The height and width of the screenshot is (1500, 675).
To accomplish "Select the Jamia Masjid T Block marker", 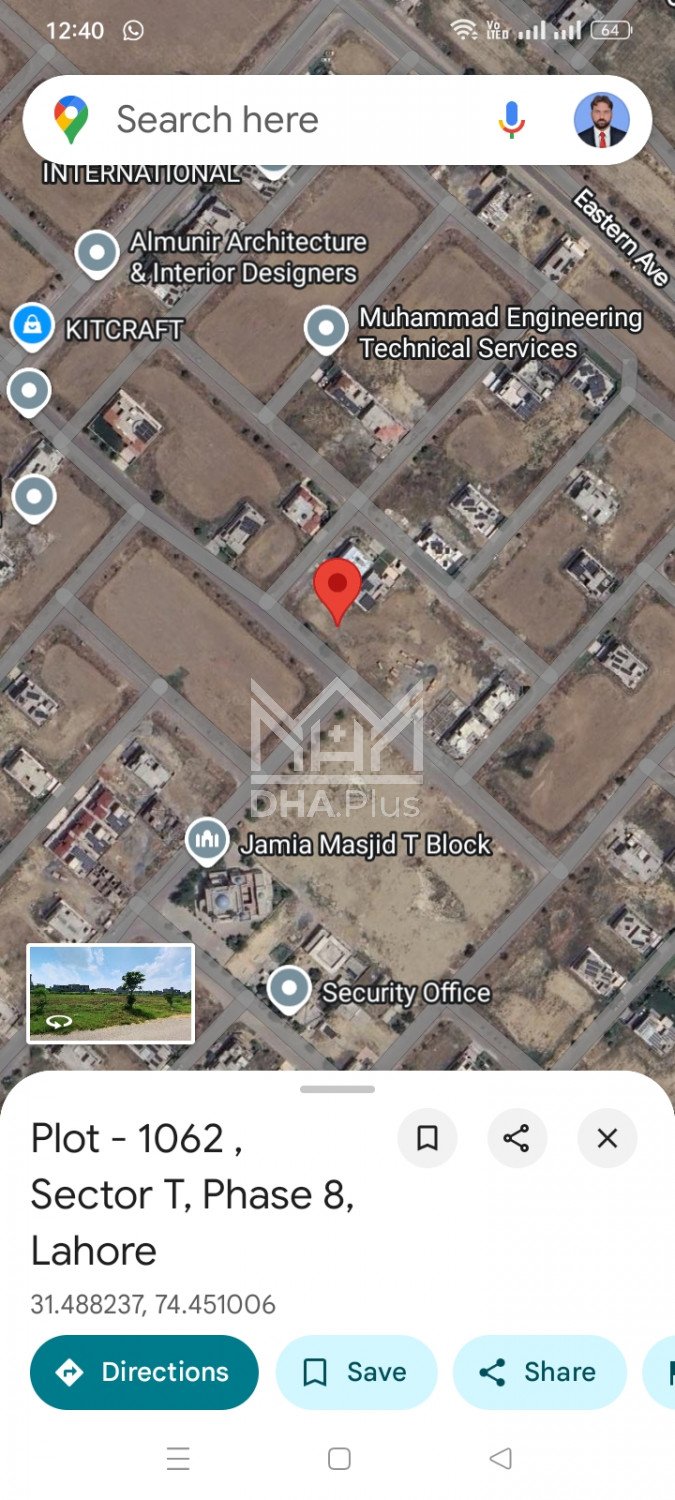I will point(207,841).
